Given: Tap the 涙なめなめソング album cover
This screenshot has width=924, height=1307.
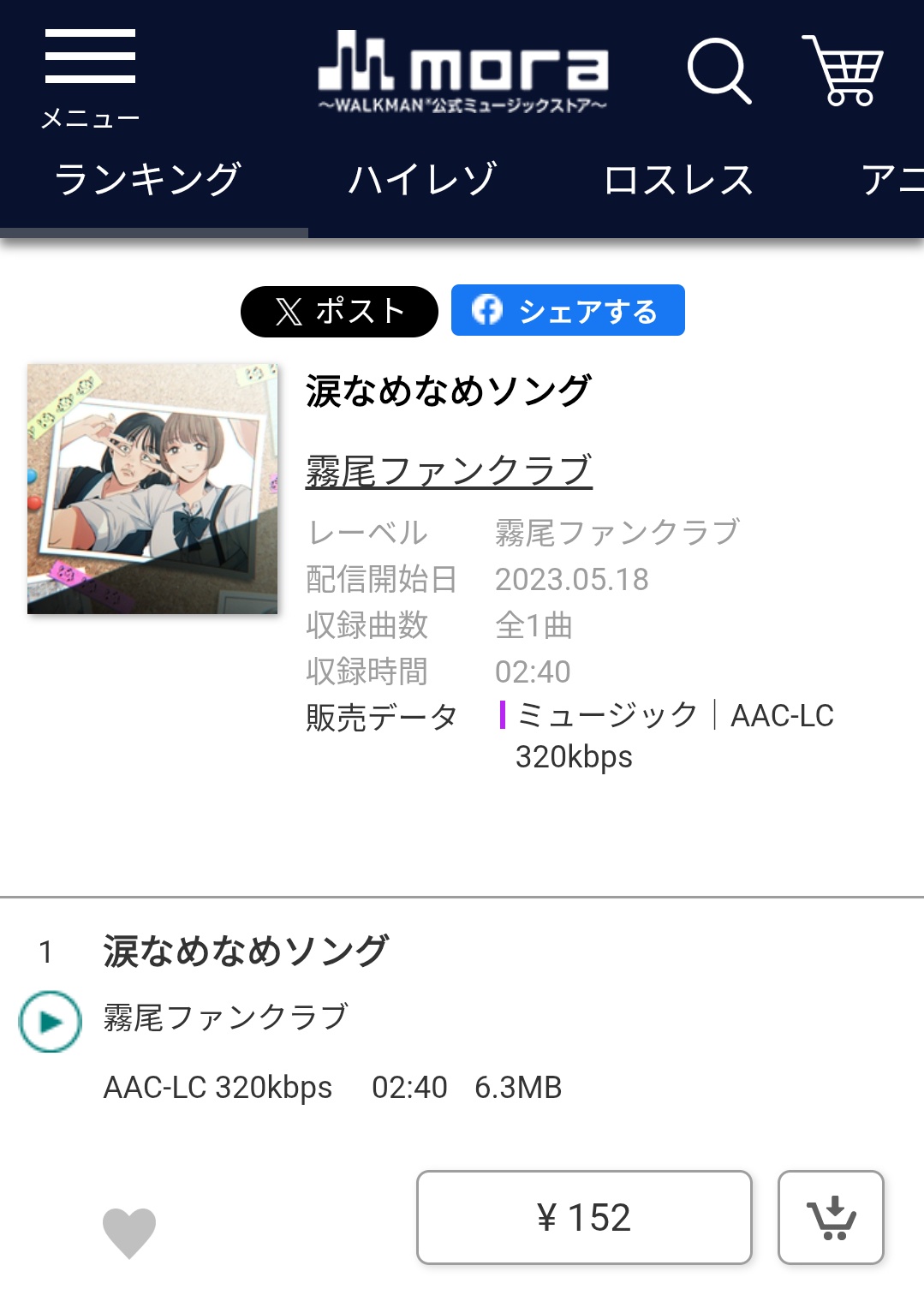Looking at the screenshot, I should [152, 489].
